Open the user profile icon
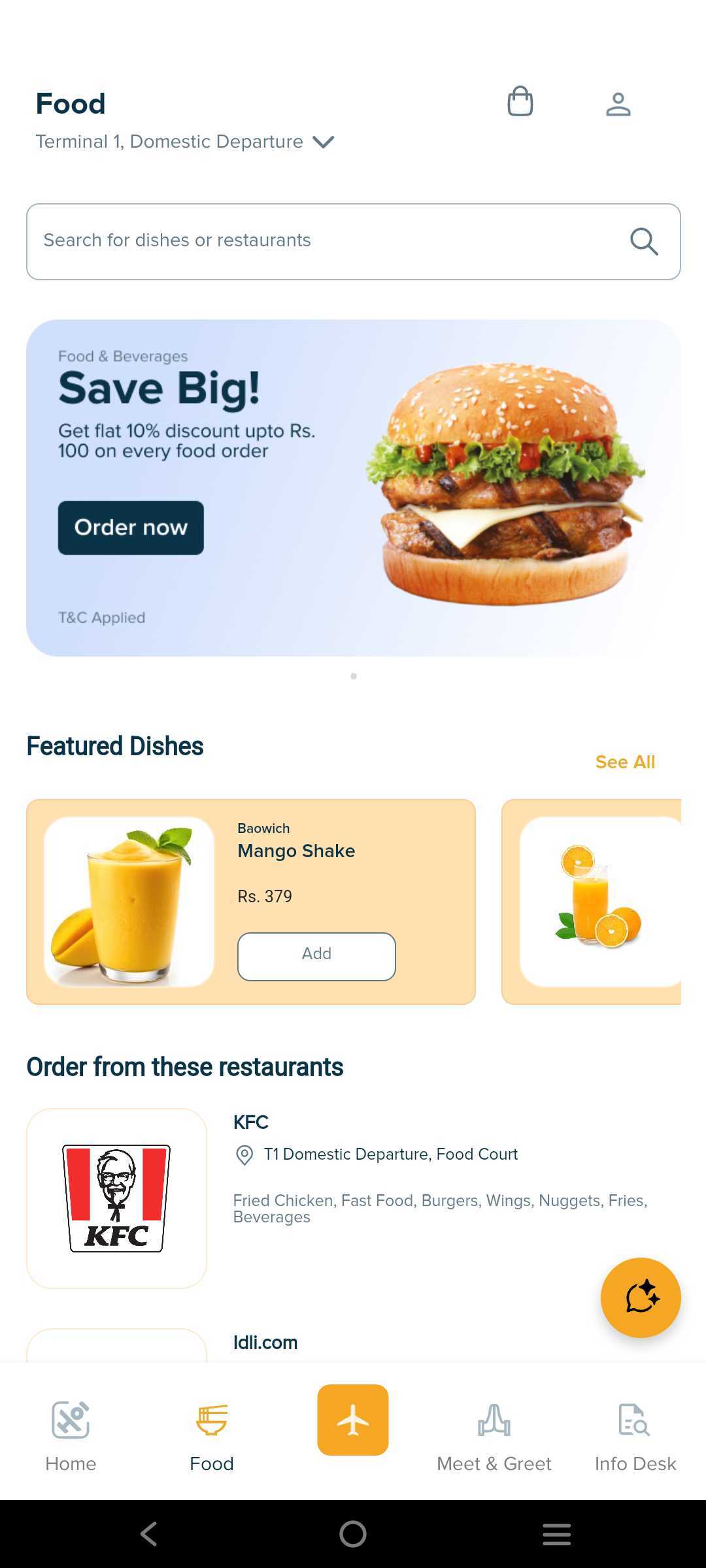Image resolution: width=706 pixels, height=1568 pixels. [x=618, y=104]
